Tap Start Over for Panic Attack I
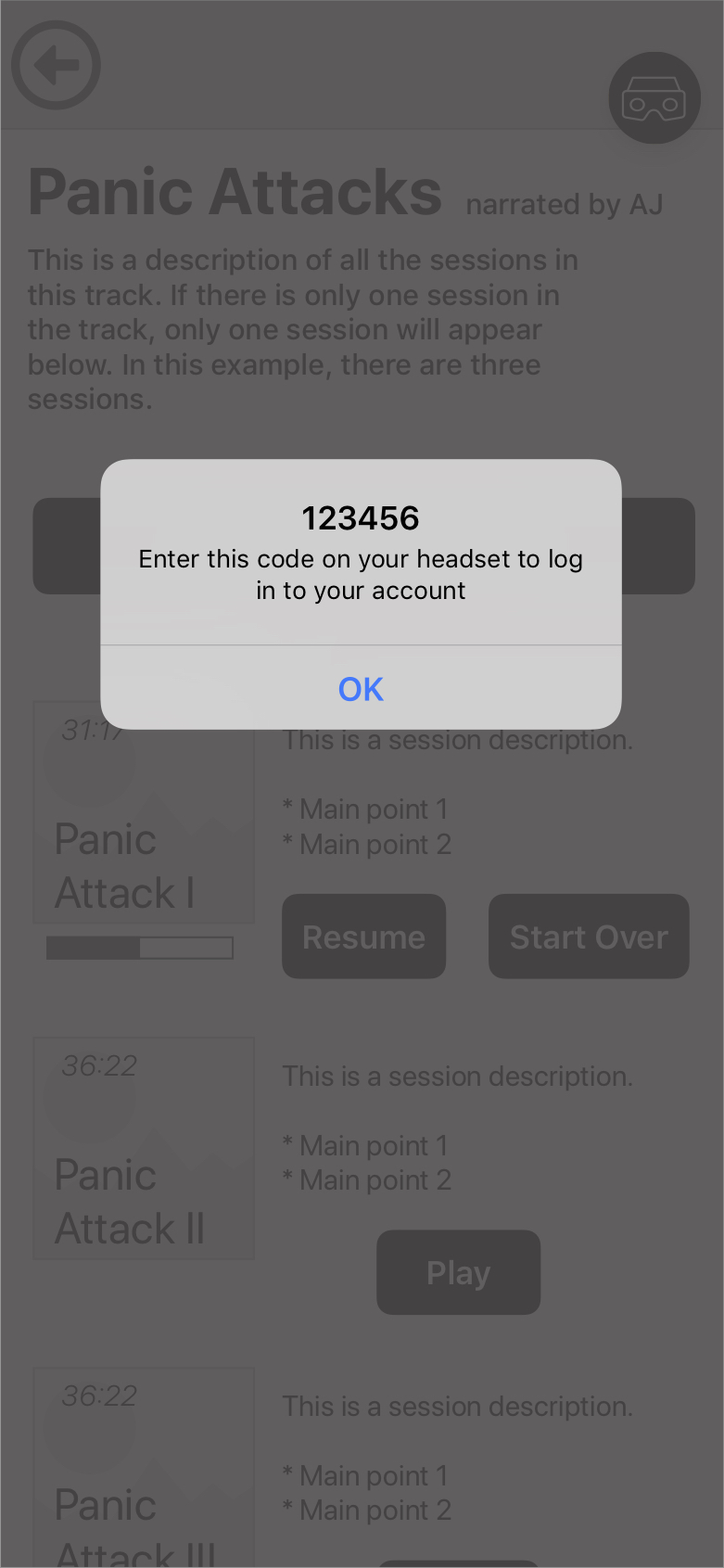Viewport: 724px width, 1568px height. [589, 937]
